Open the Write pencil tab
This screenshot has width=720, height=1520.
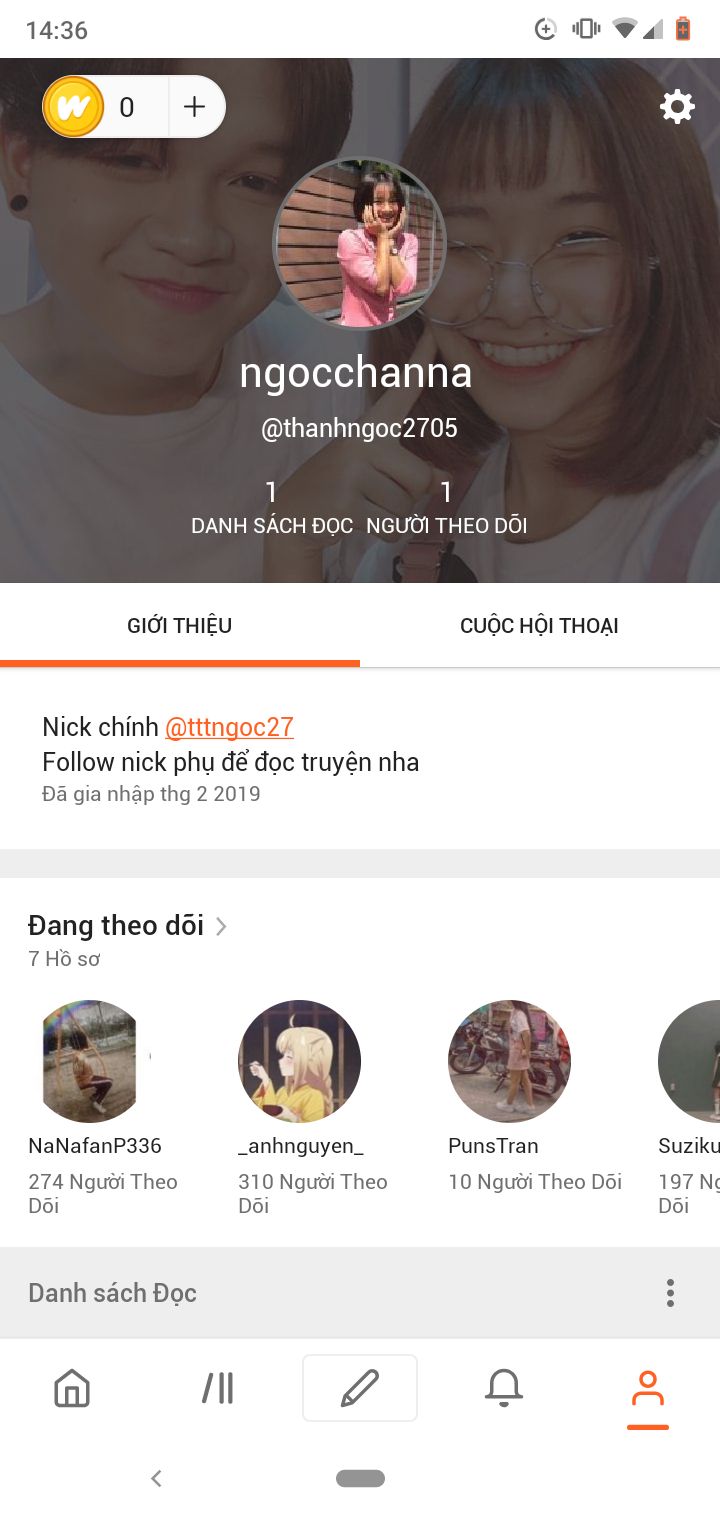[360, 1388]
